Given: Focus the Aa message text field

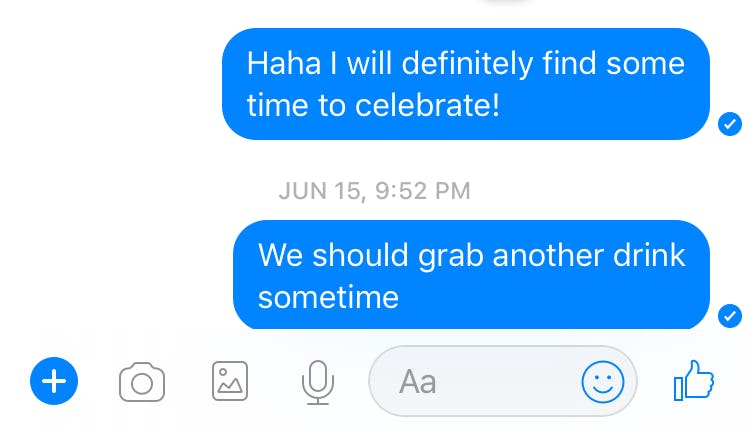Looking at the screenshot, I should click(470, 381).
